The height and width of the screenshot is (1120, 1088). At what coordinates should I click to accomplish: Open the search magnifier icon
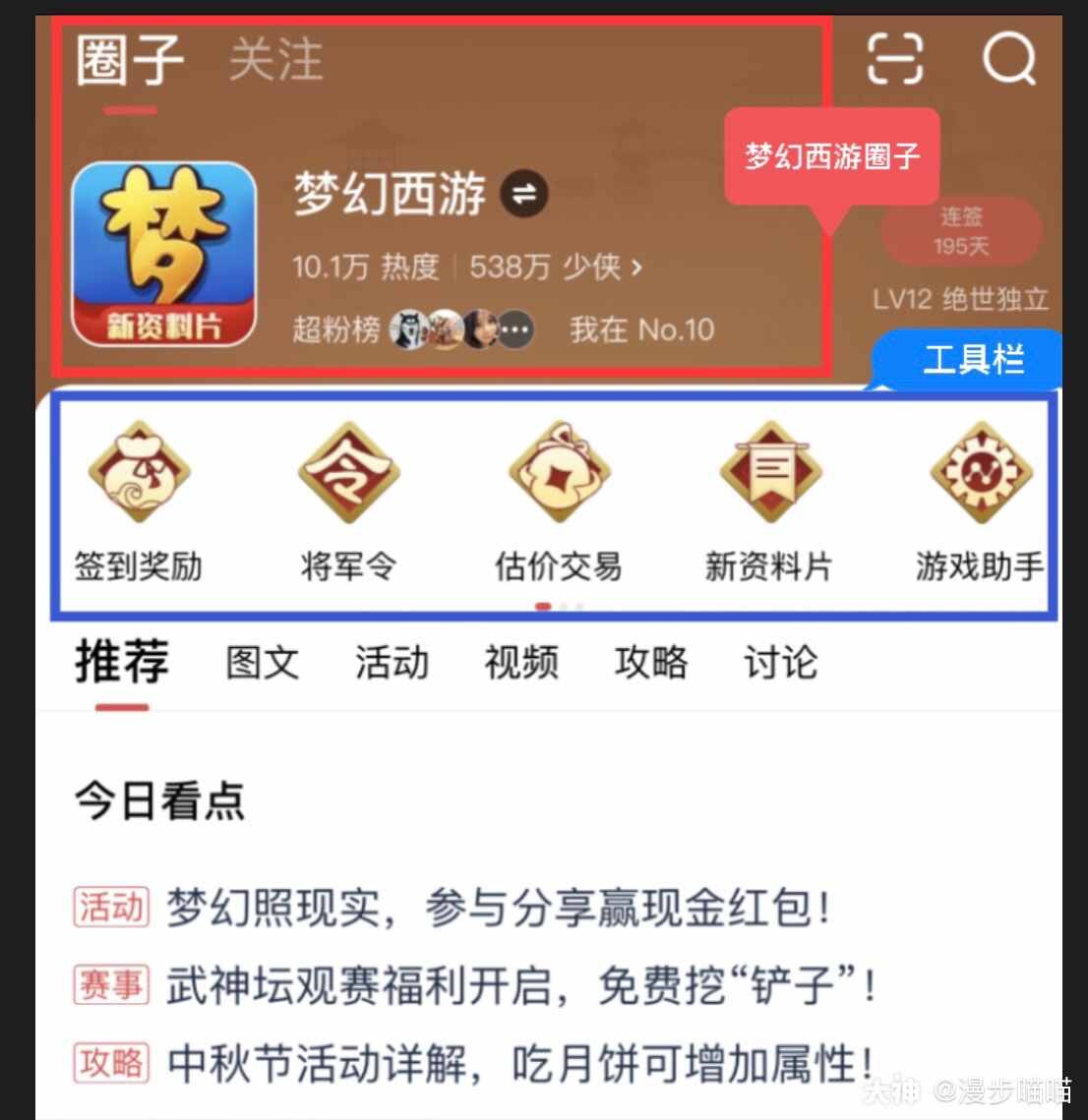point(1009,58)
